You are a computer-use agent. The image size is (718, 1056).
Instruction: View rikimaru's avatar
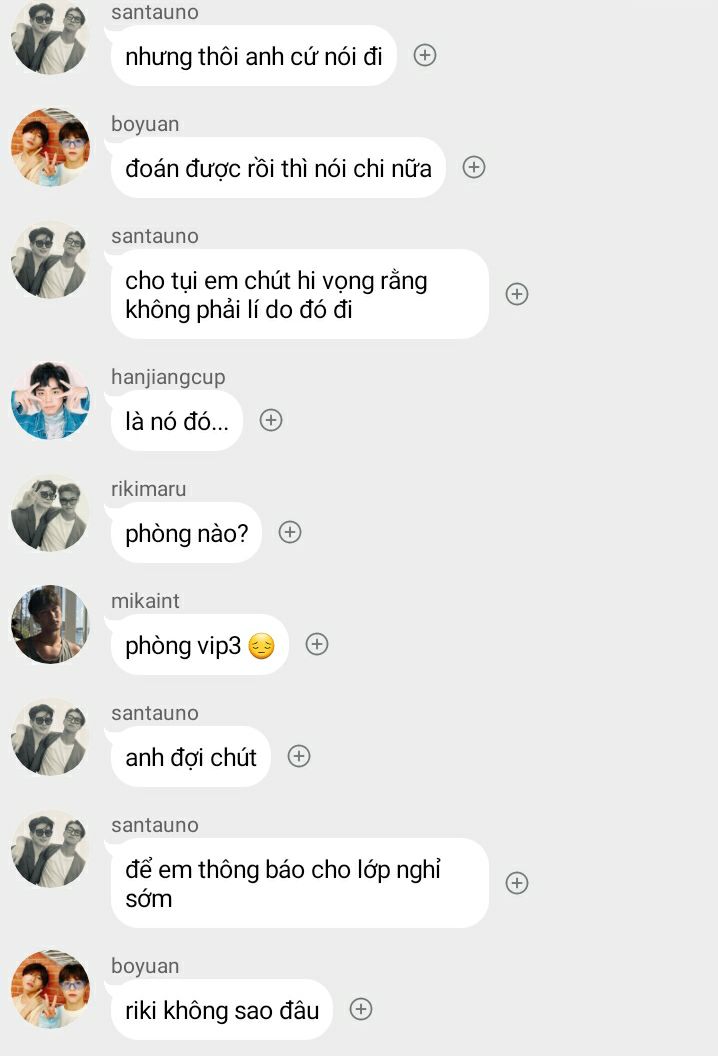point(49,512)
